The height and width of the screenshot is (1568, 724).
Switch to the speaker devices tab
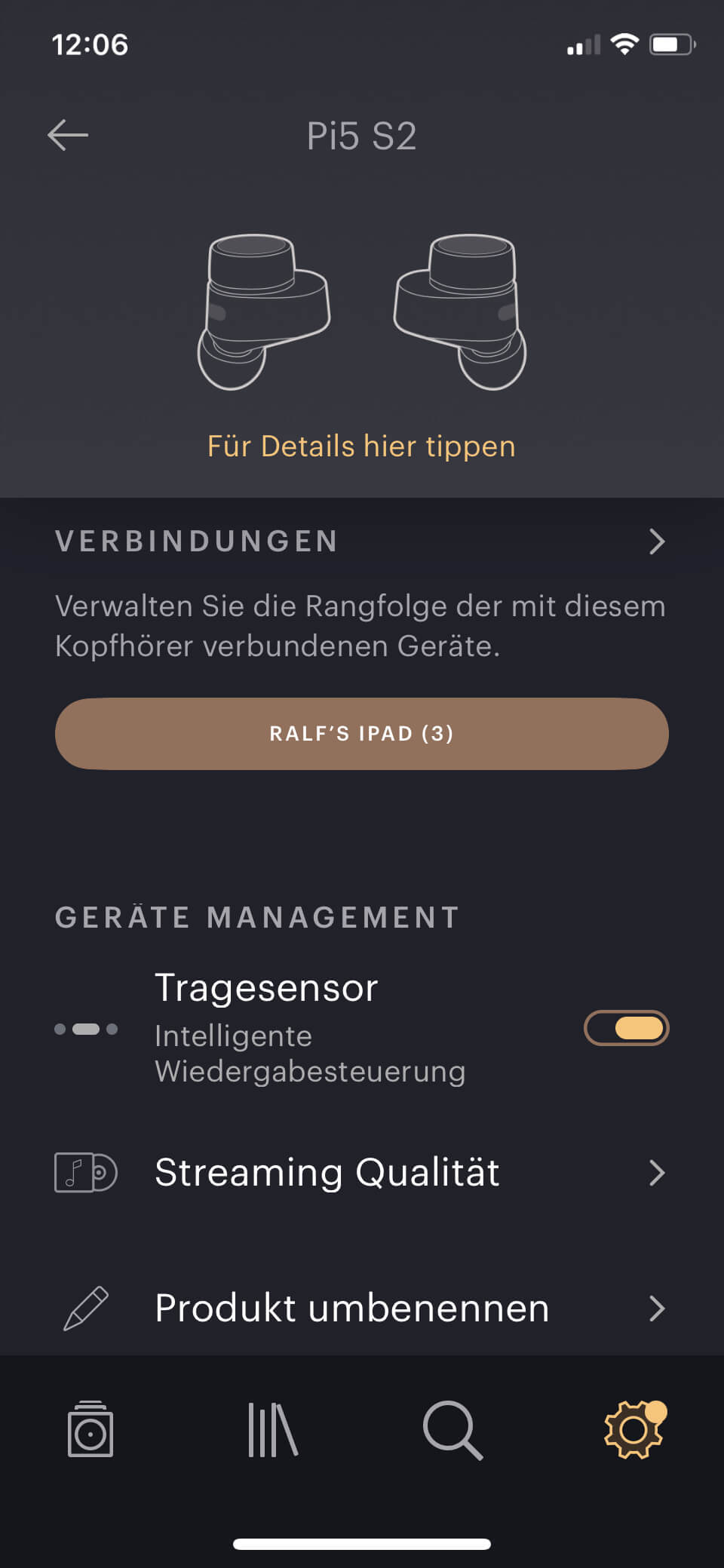[90, 1429]
